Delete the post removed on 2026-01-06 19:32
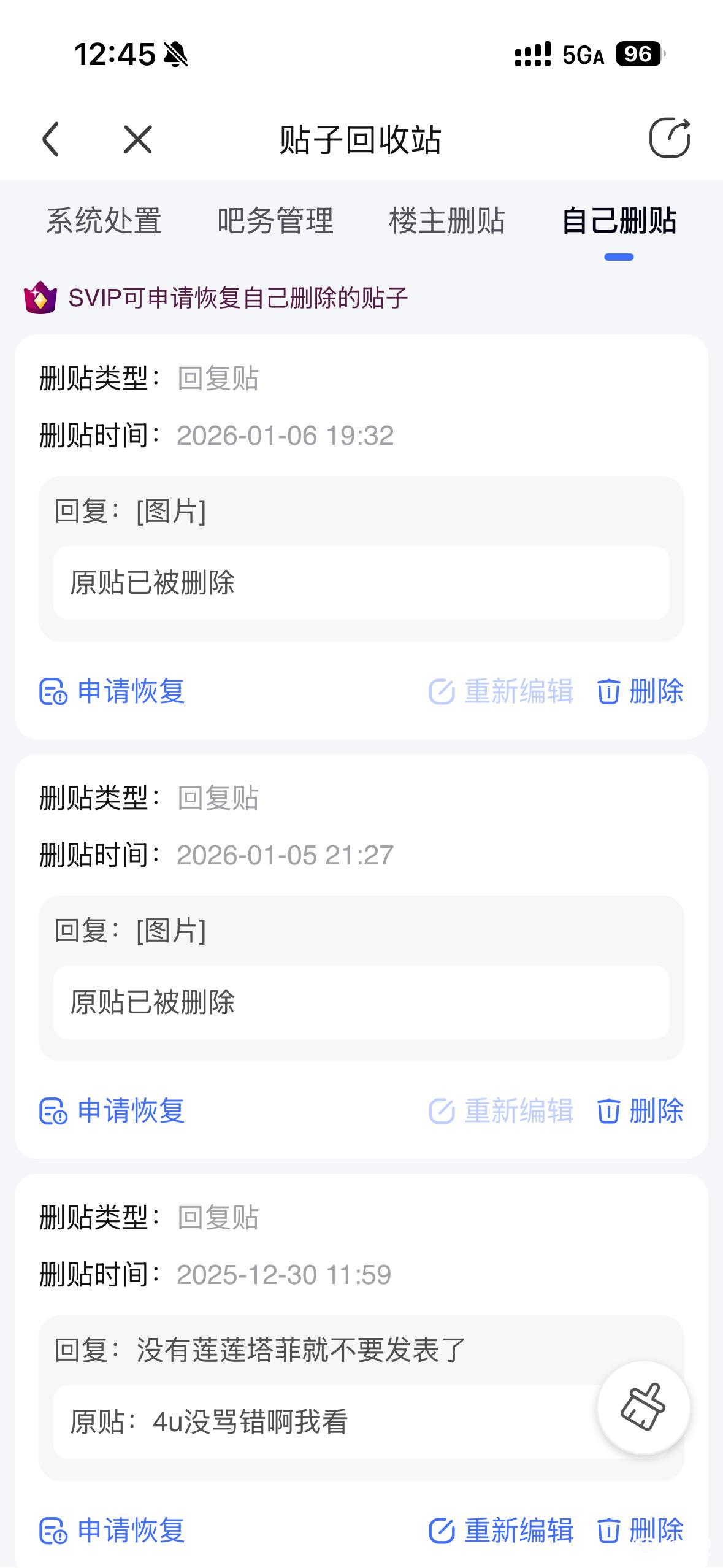 click(x=640, y=691)
